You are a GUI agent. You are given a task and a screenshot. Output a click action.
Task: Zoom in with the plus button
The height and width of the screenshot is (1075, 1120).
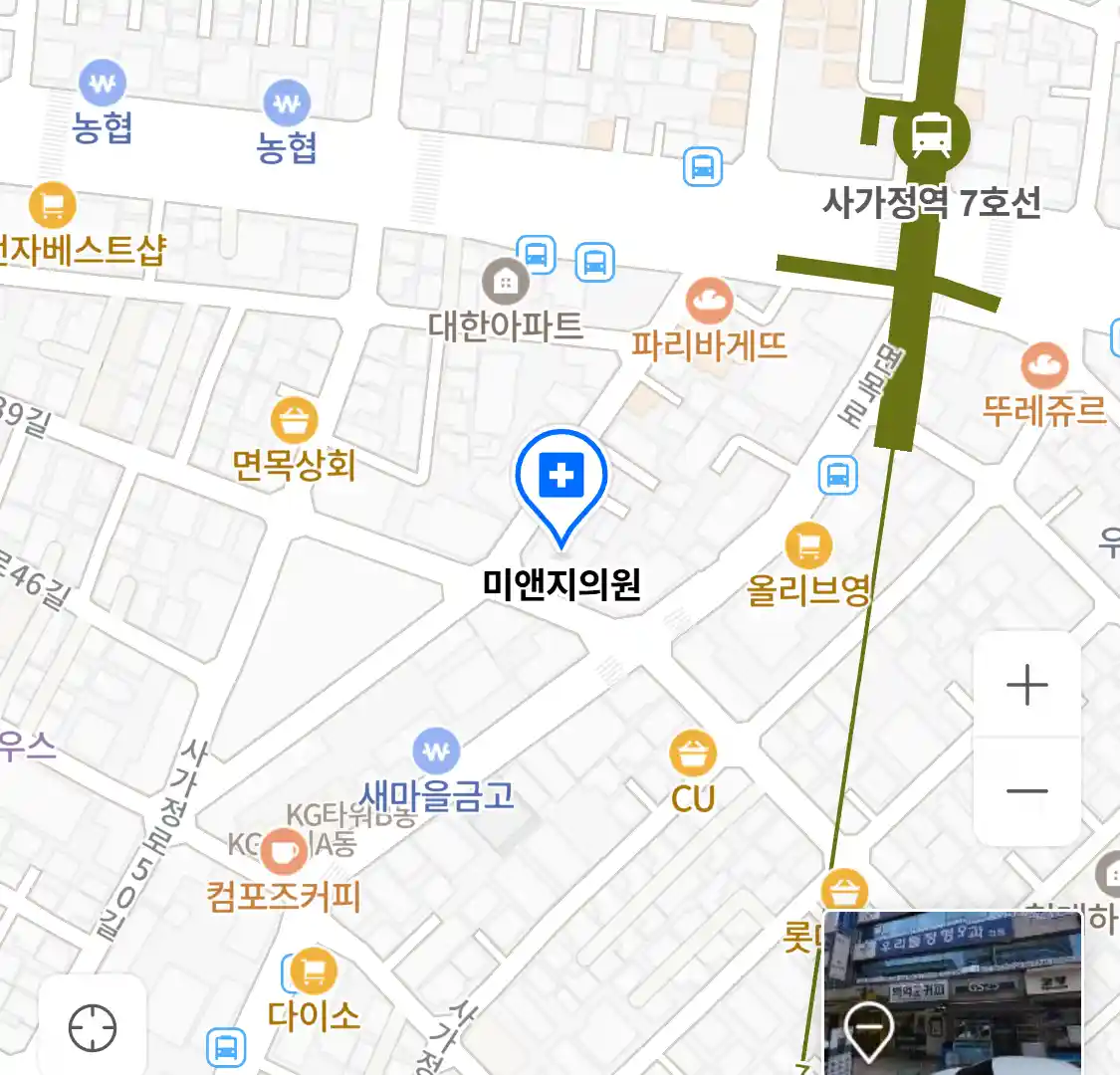pos(1026,686)
